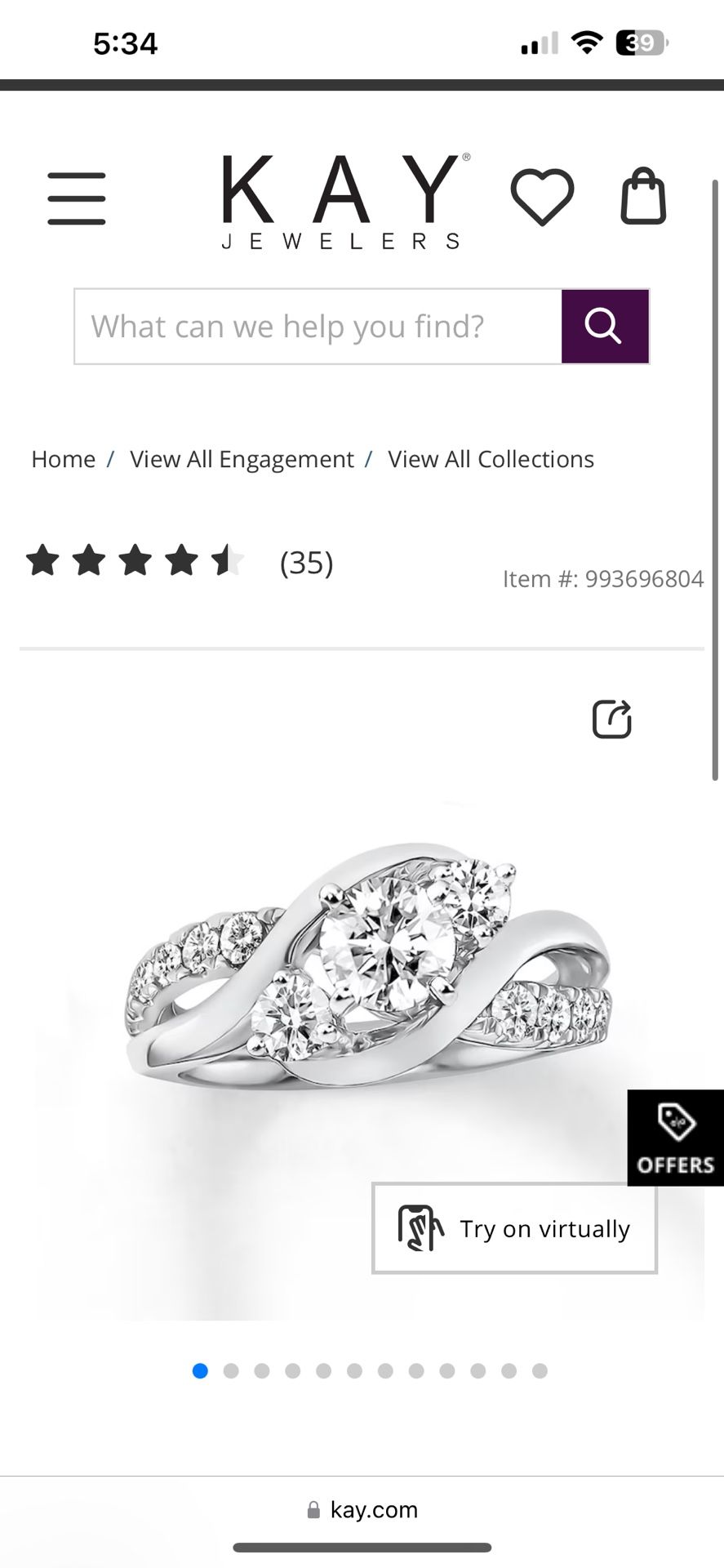The image size is (724, 1568).
Task: Tap the kay.com address bar
Action: tap(362, 1510)
